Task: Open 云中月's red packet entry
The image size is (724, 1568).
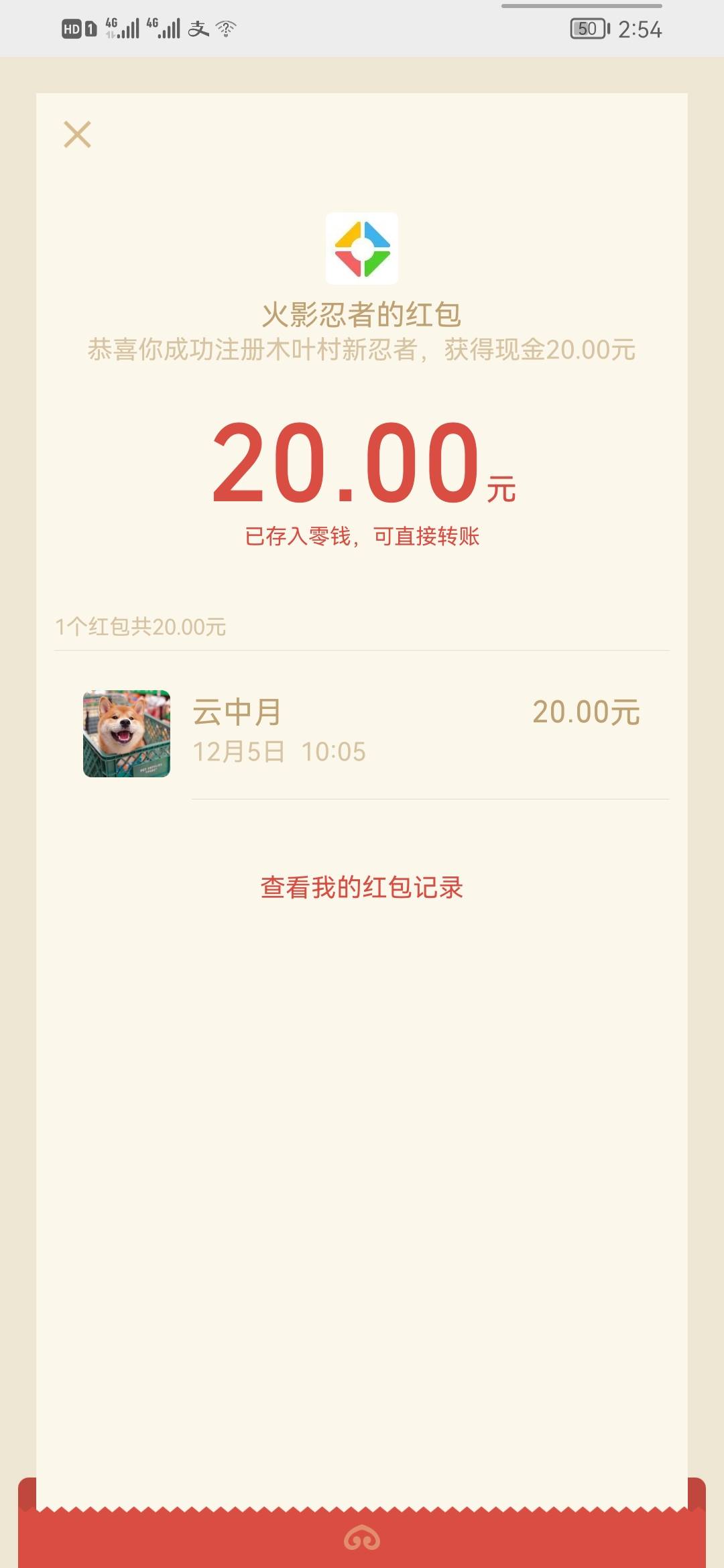Action: pyautogui.click(x=362, y=732)
